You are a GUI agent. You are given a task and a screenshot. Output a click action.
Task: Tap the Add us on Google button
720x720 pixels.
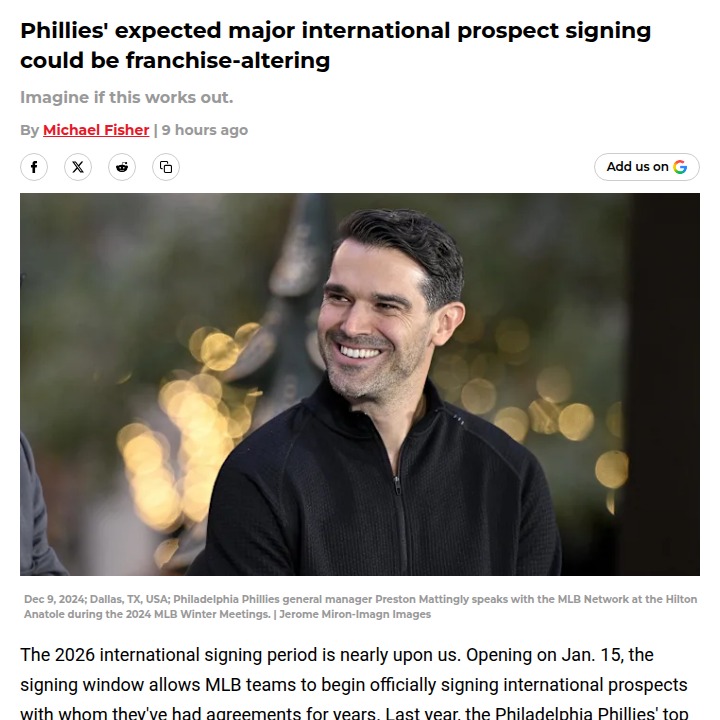click(x=646, y=167)
